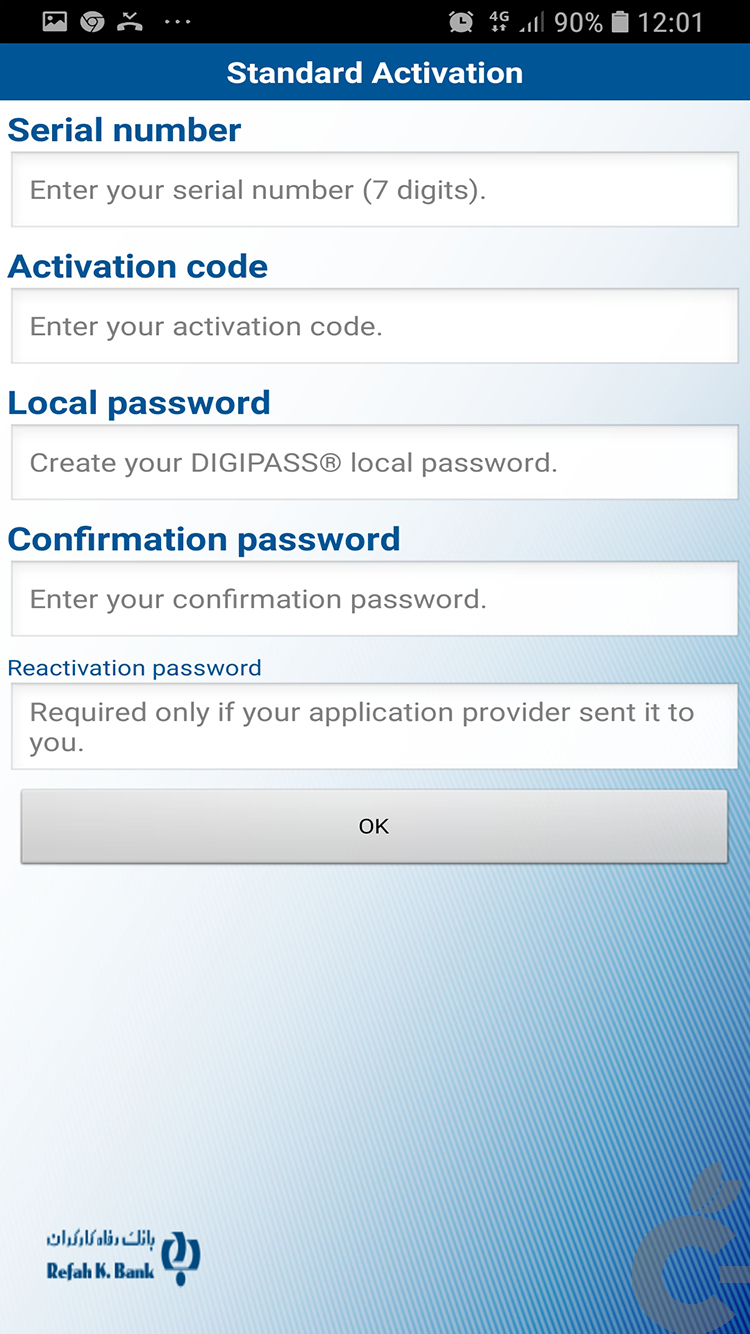Click the Confirmation password input field
The height and width of the screenshot is (1334, 750).
[x=375, y=599]
